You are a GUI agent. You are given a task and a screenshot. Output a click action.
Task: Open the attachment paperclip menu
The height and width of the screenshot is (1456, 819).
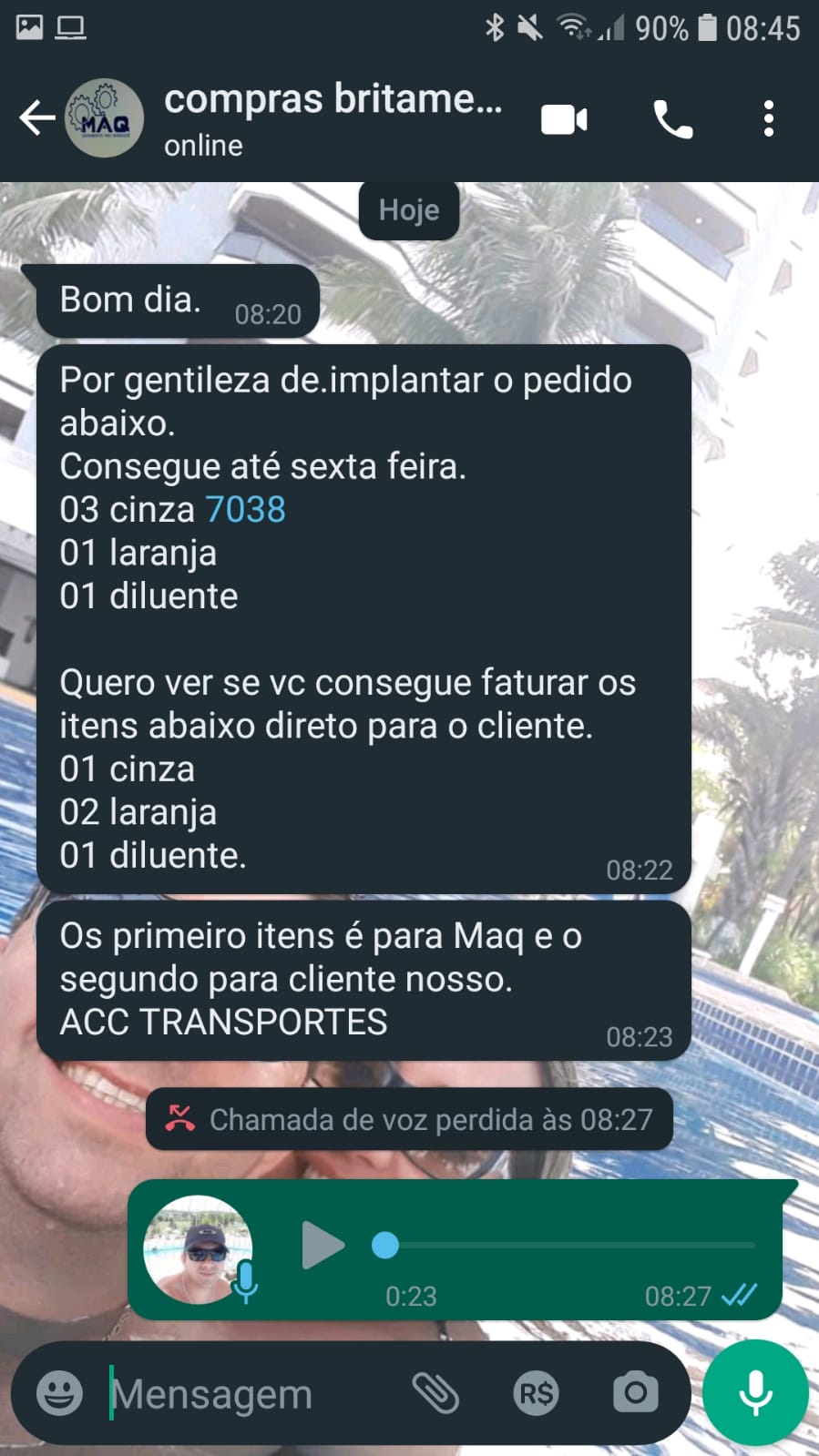coord(435,1393)
